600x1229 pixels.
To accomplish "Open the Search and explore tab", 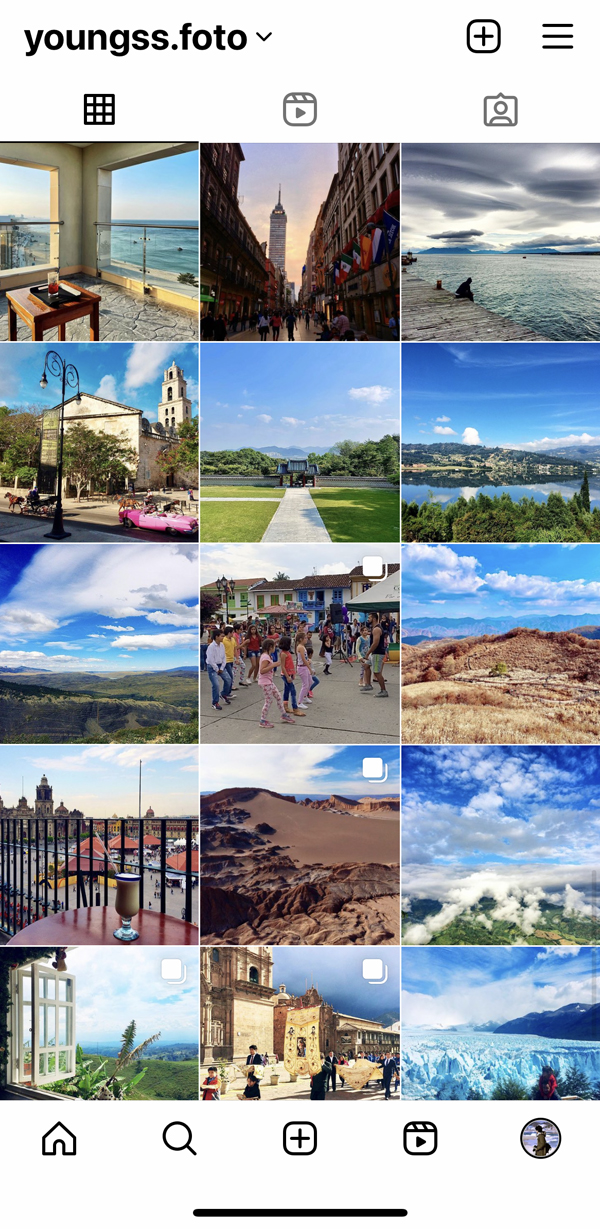I will 179,1138.
